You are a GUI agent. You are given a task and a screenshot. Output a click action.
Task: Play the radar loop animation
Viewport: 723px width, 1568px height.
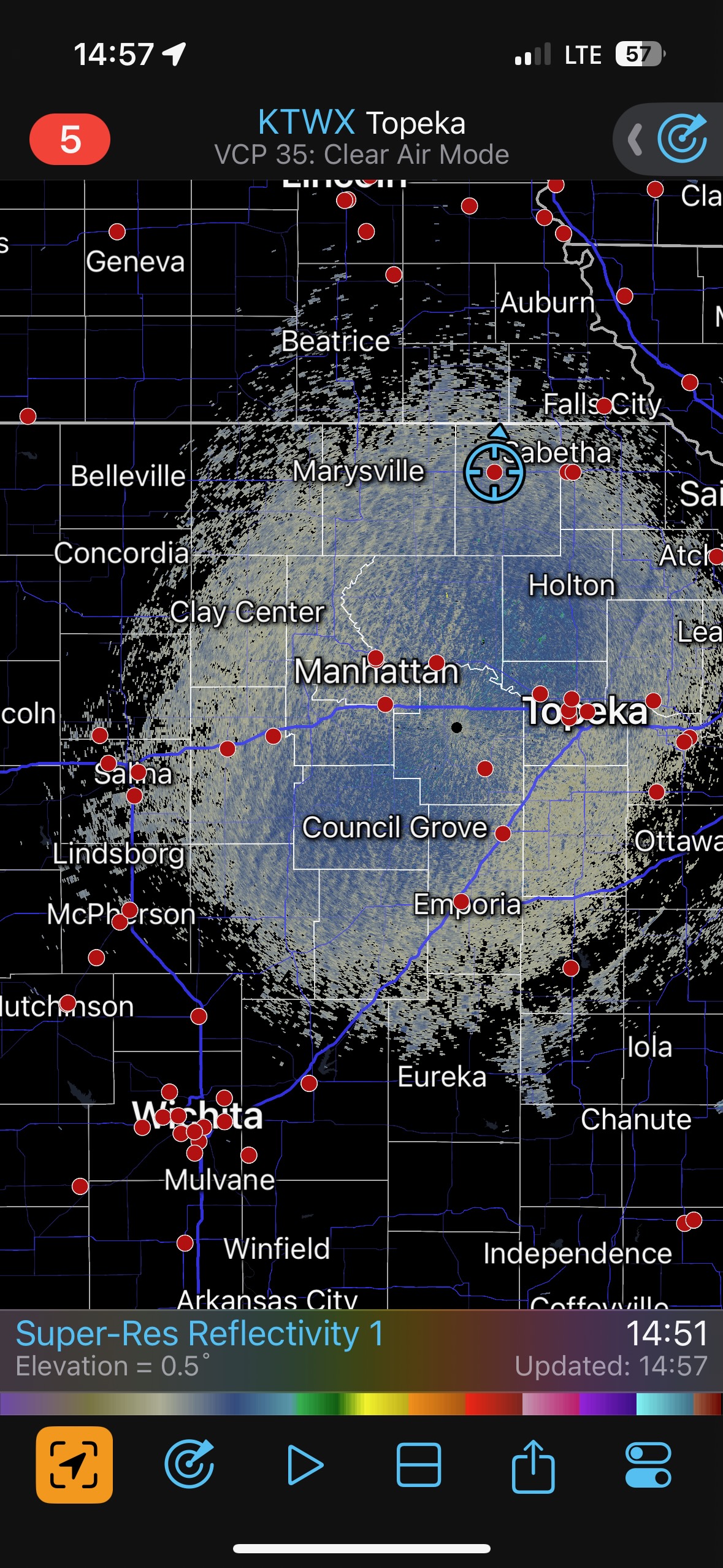point(305,1465)
